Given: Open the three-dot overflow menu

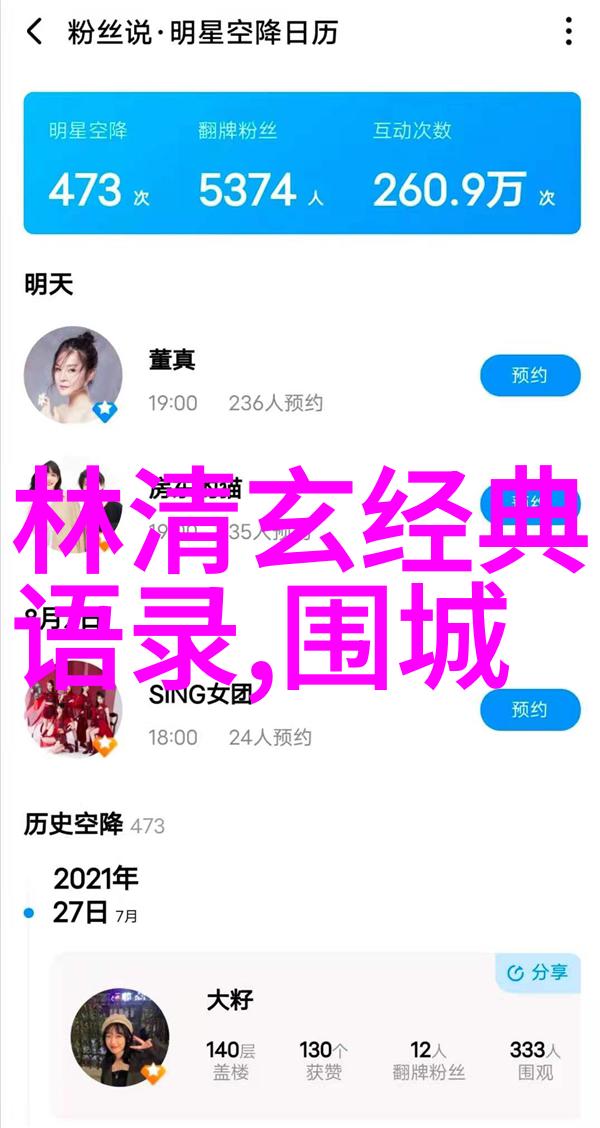Looking at the screenshot, I should (568, 32).
